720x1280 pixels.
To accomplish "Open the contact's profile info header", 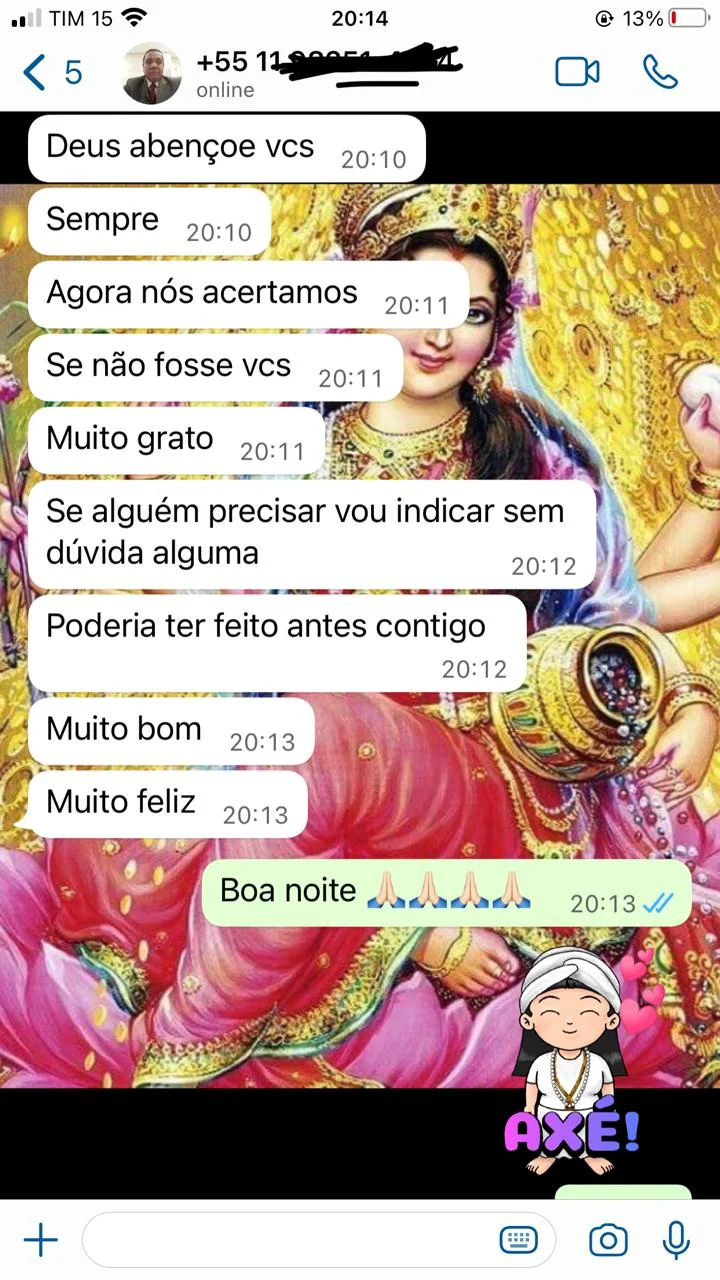I will [x=300, y=73].
